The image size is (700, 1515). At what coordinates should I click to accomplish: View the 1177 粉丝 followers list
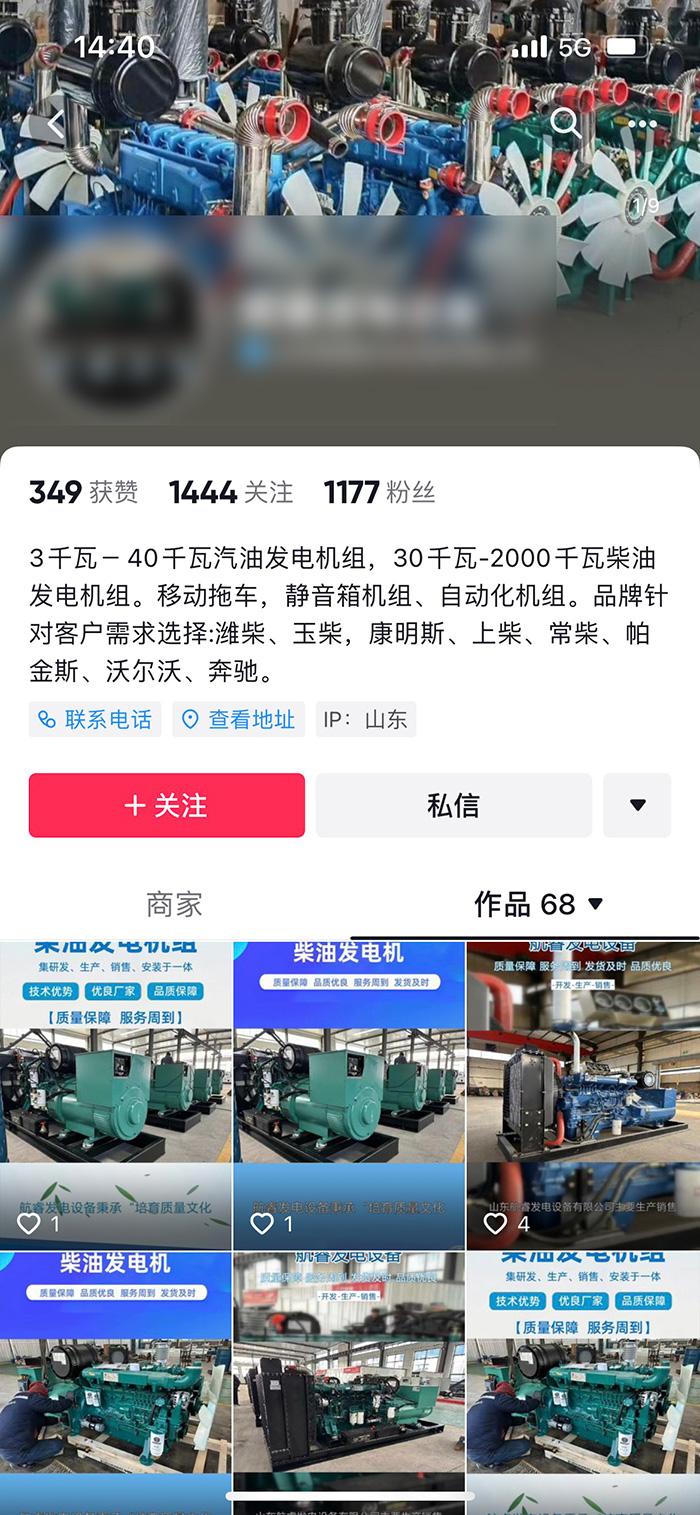(379, 492)
